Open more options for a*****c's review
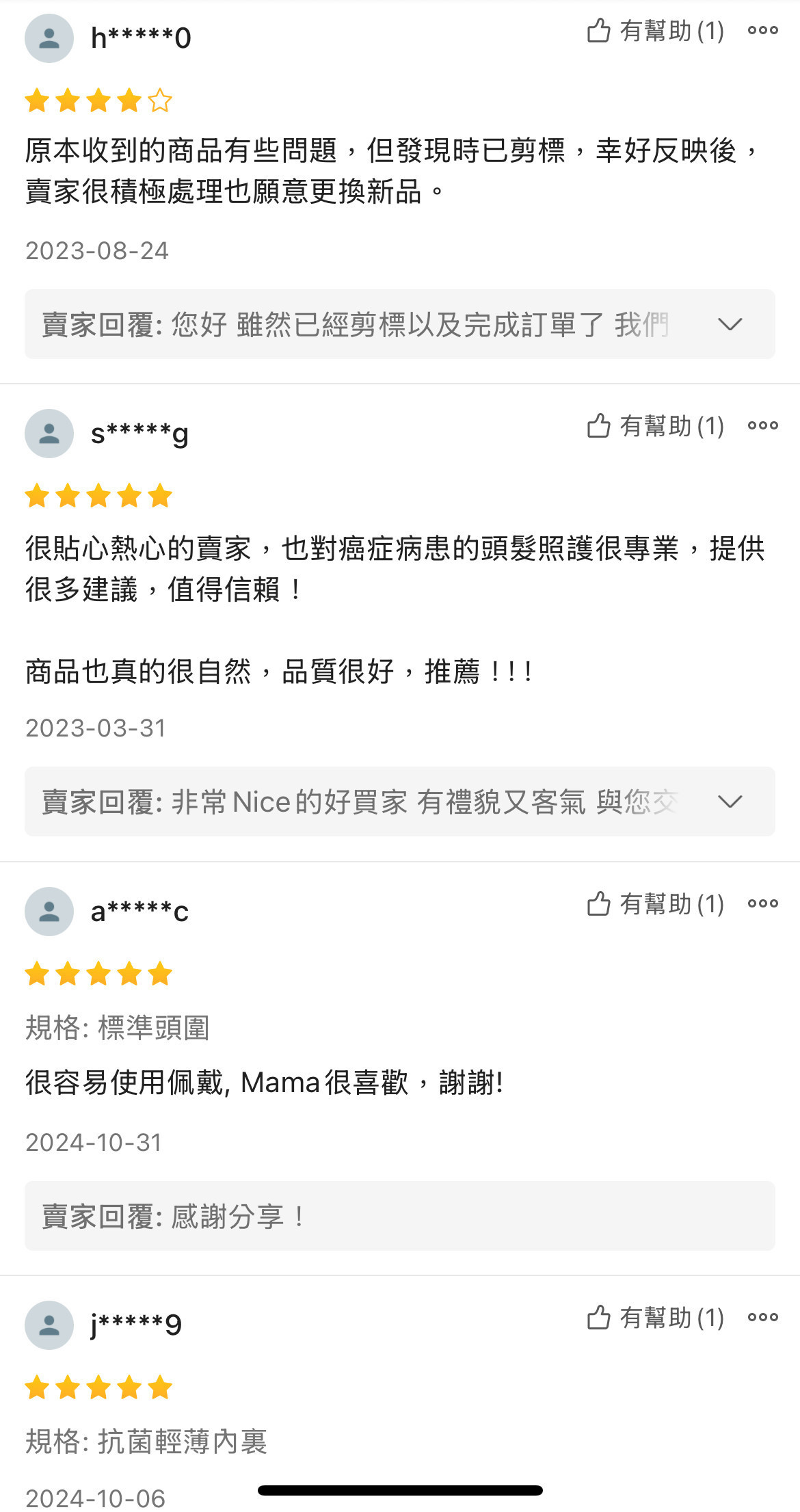The height and width of the screenshot is (1512, 800). [762, 904]
